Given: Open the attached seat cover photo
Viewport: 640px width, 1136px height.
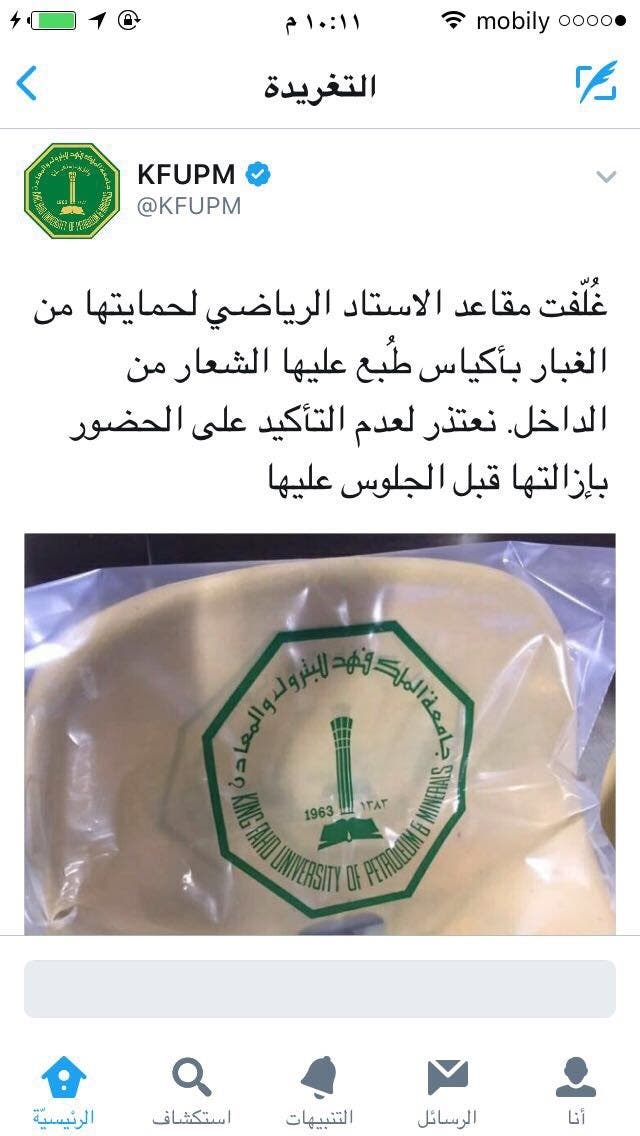Looking at the screenshot, I should pyautogui.click(x=320, y=735).
